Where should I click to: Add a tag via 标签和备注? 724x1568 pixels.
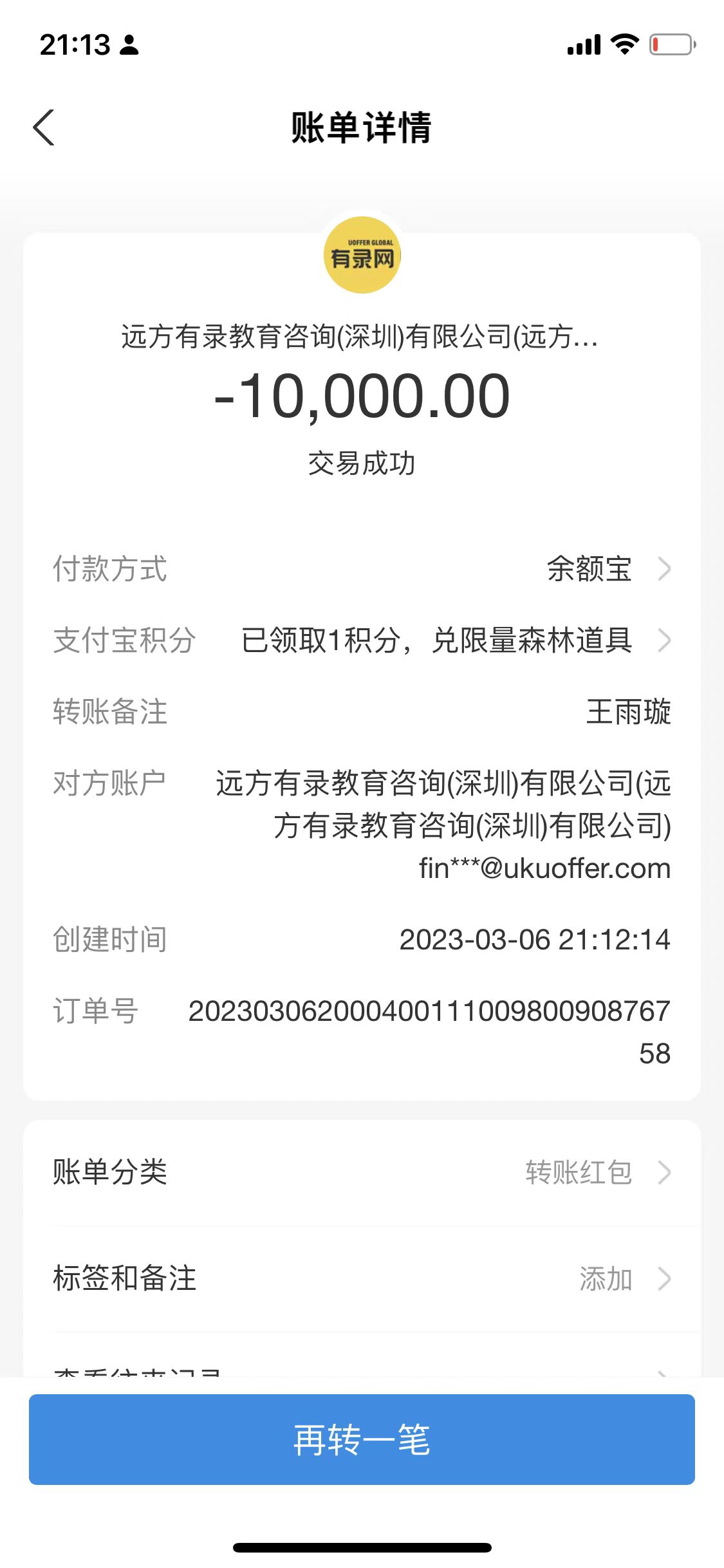click(604, 1279)
